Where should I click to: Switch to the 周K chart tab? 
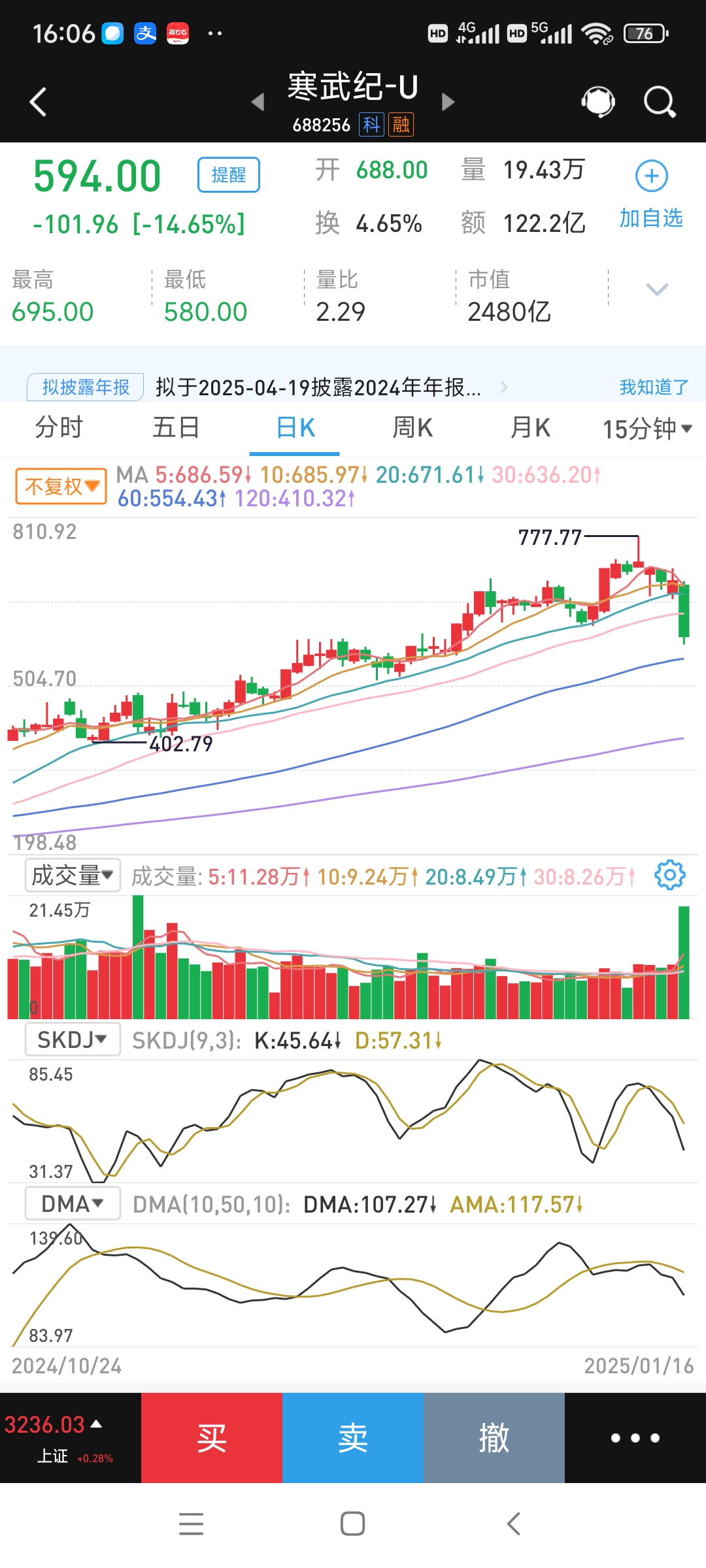point(412,428)
